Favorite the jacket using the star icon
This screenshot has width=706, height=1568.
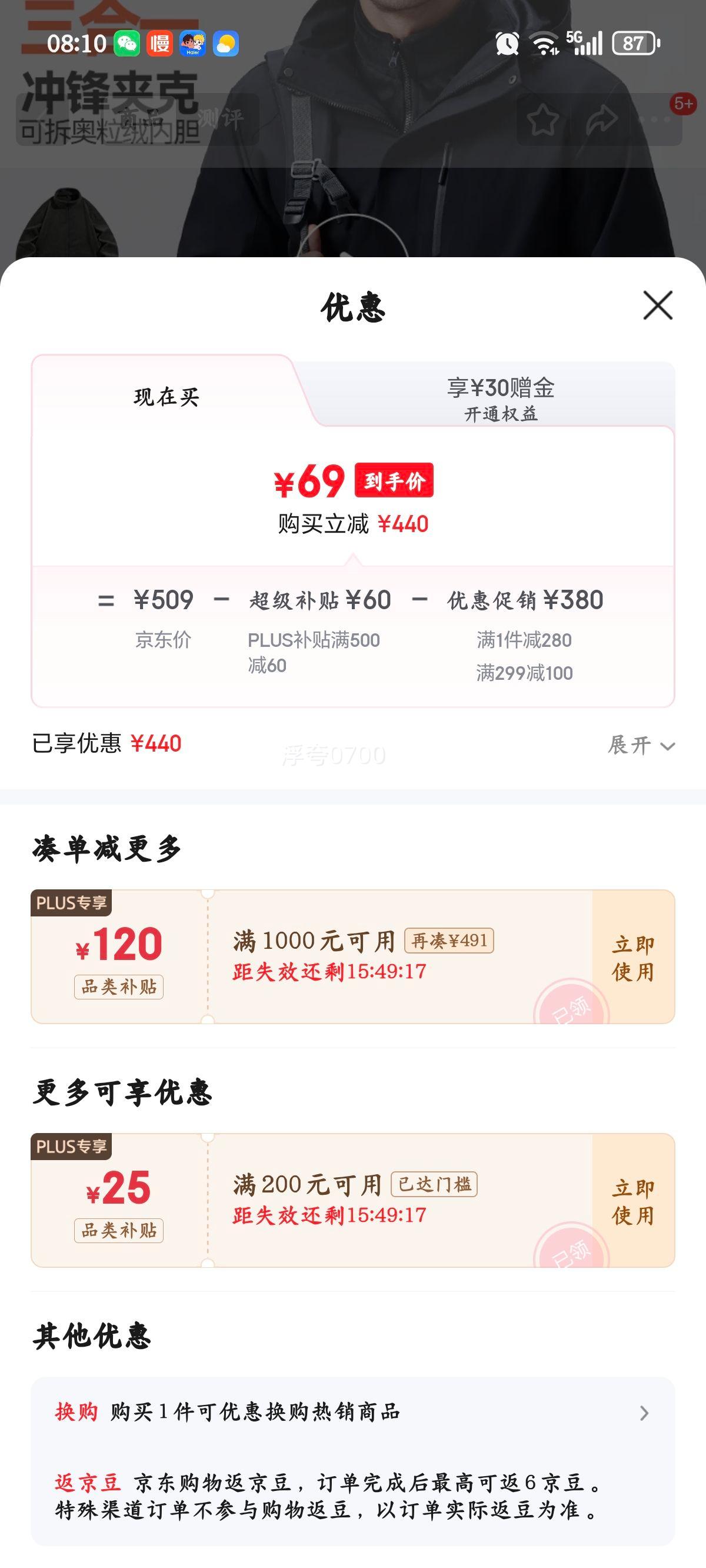tap(544, 121)
